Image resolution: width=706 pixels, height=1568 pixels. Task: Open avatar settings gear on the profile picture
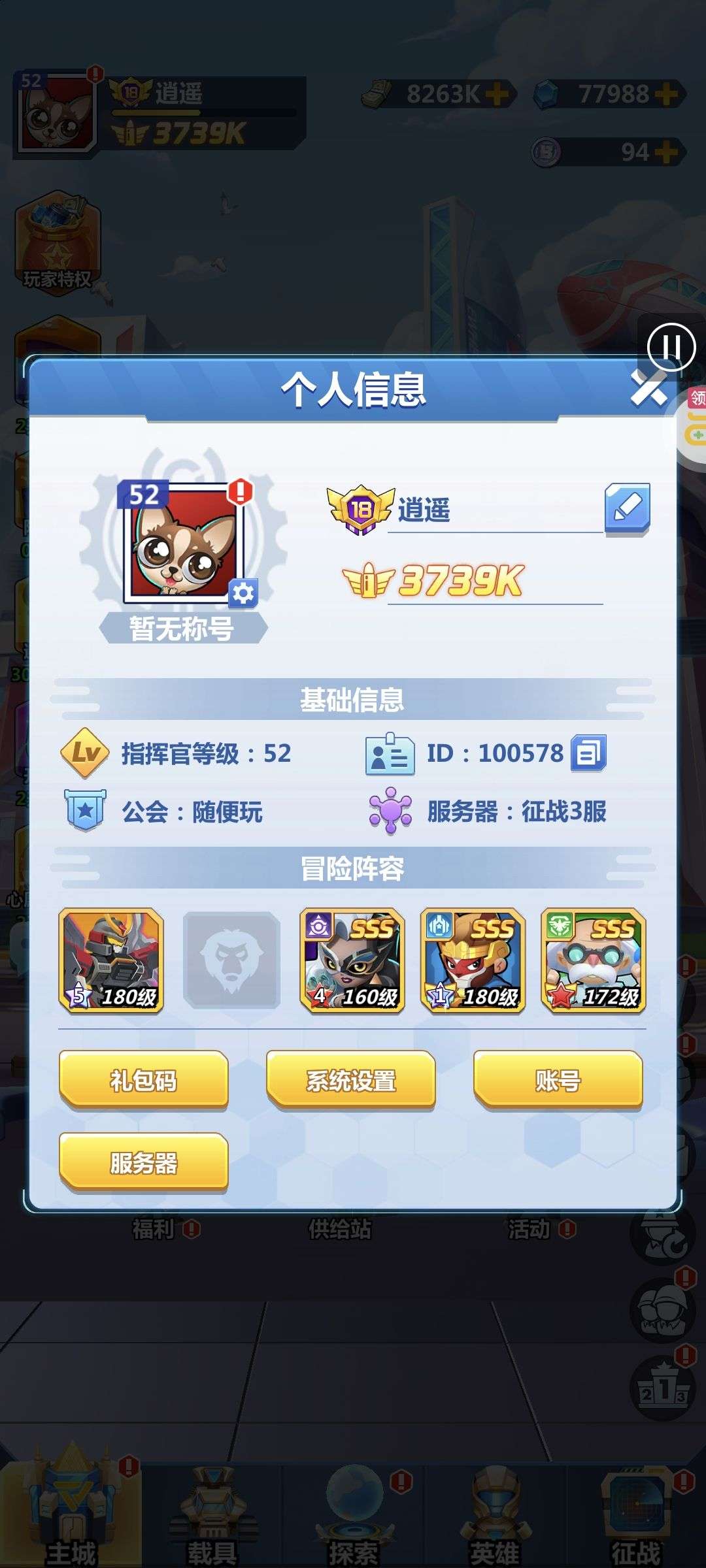243,593
